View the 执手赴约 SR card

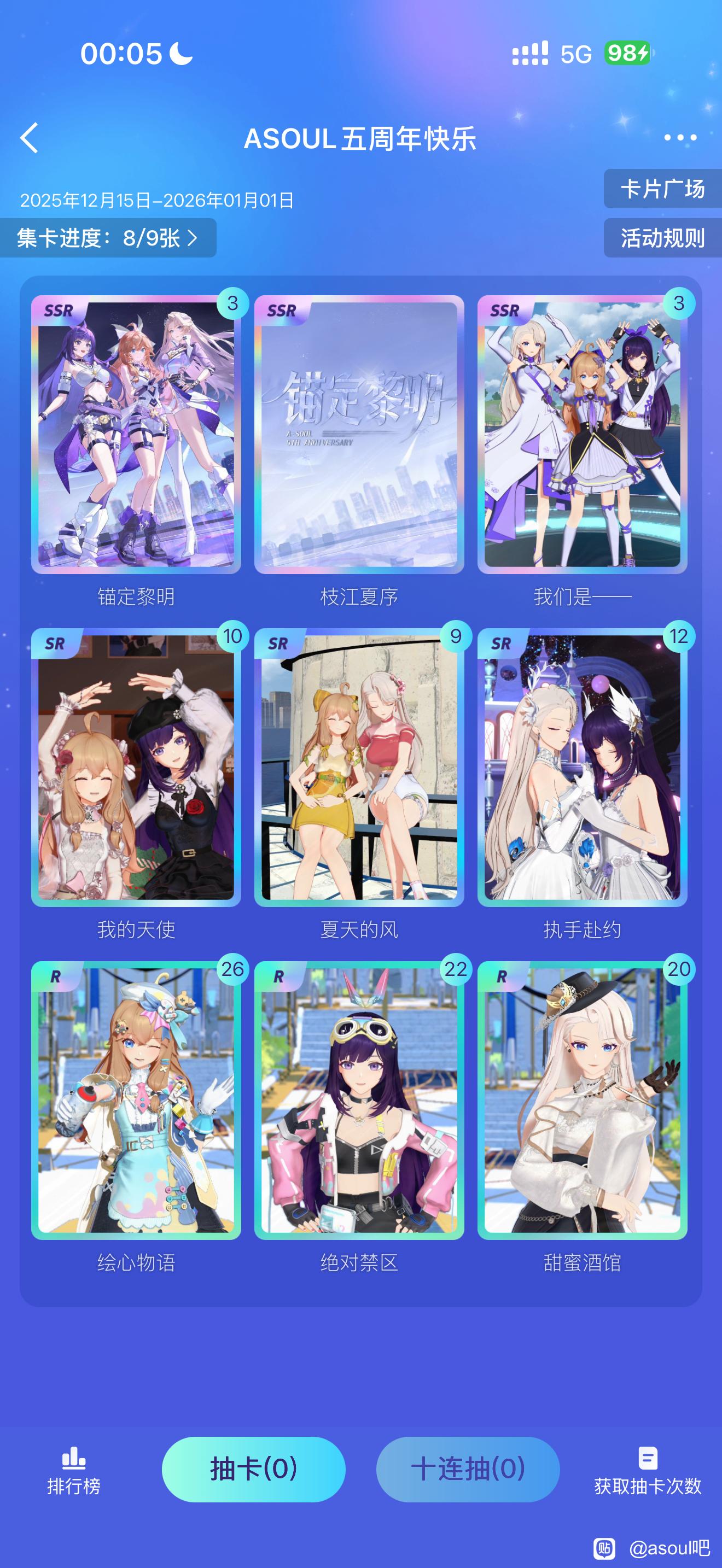point(582,767)
